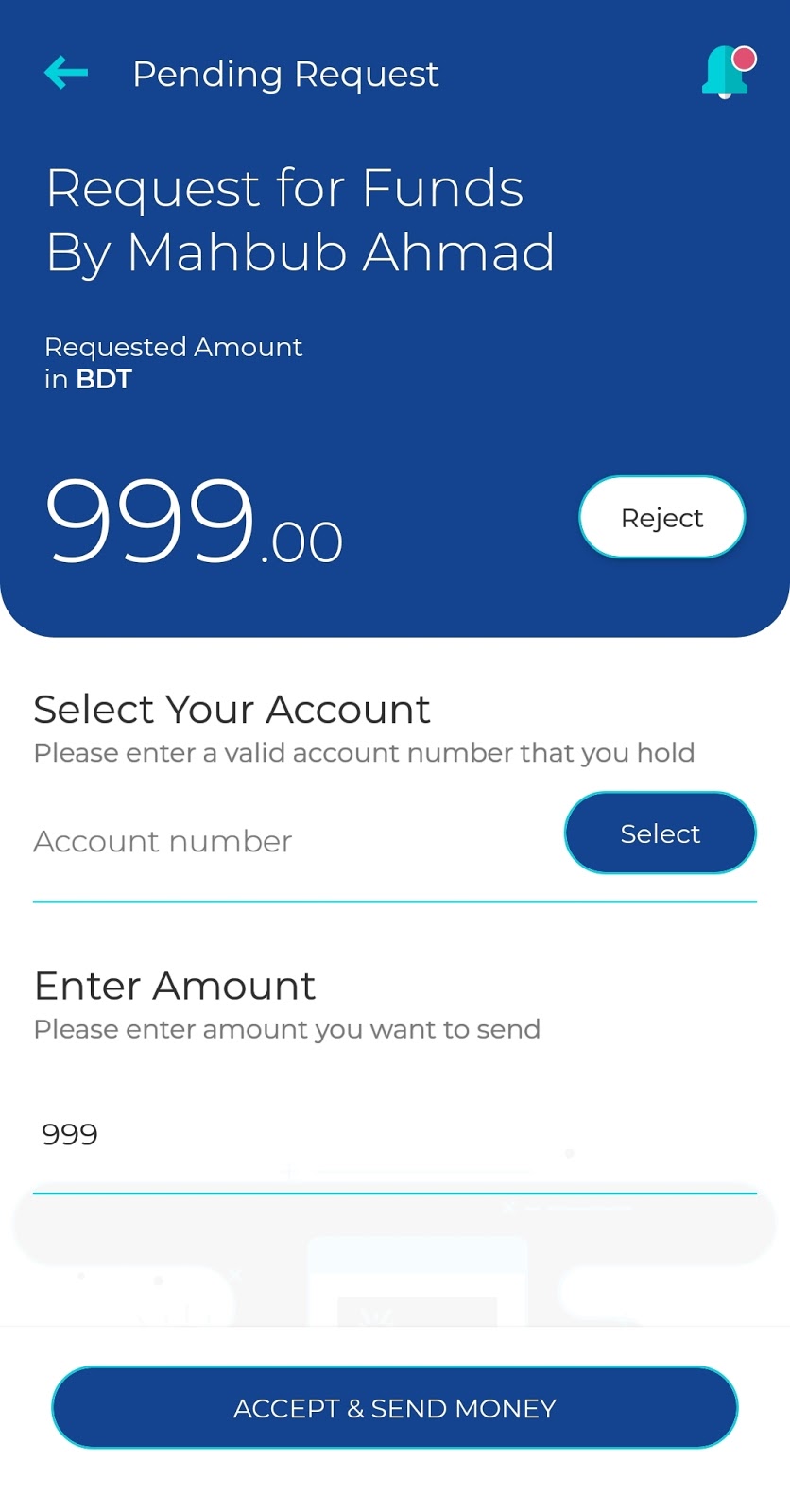Image resolution: width=790 pixels, height=1512 pixels.
Task: Reject the fund request
Action: (x=661, y=517)
